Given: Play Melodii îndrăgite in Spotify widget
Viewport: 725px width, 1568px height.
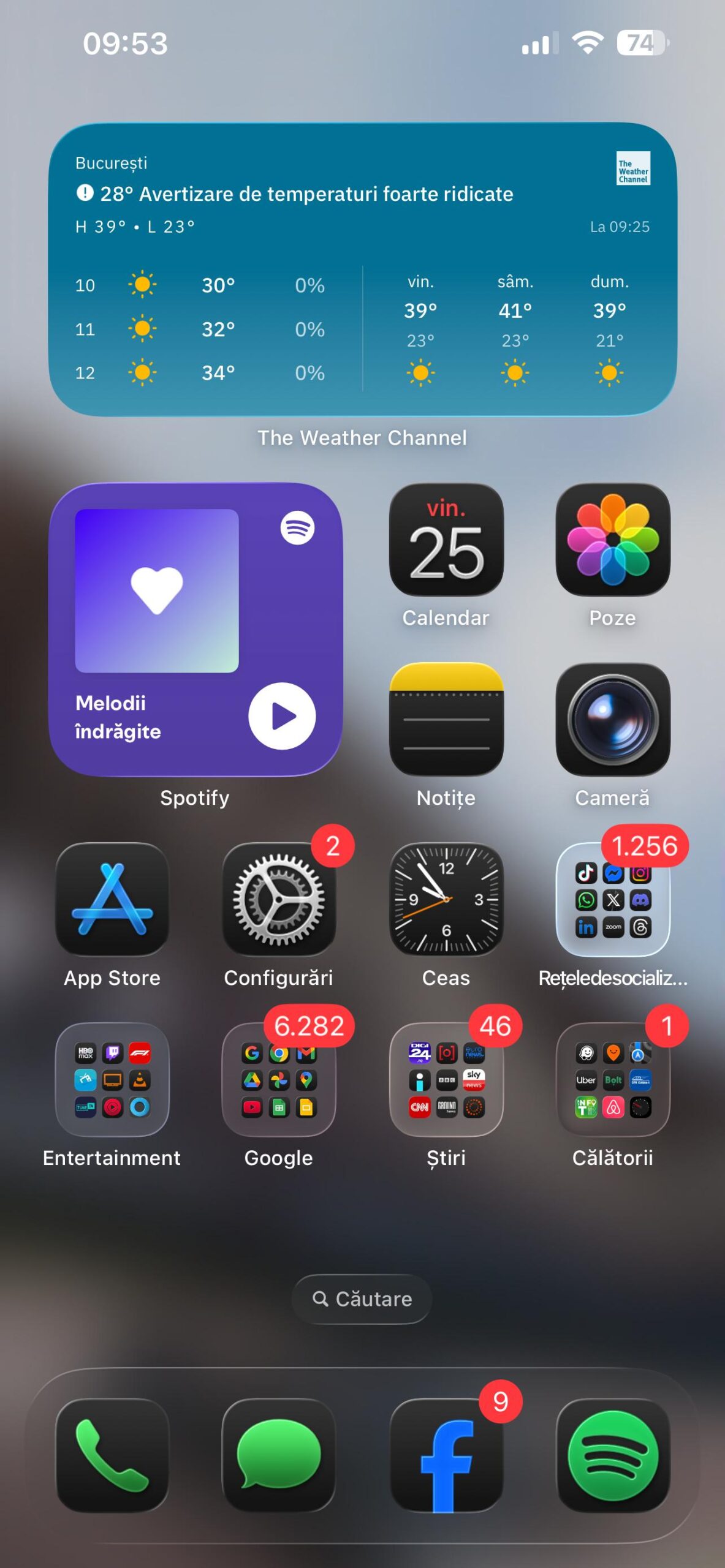Looking at the screenshot, I should point(282,716).
